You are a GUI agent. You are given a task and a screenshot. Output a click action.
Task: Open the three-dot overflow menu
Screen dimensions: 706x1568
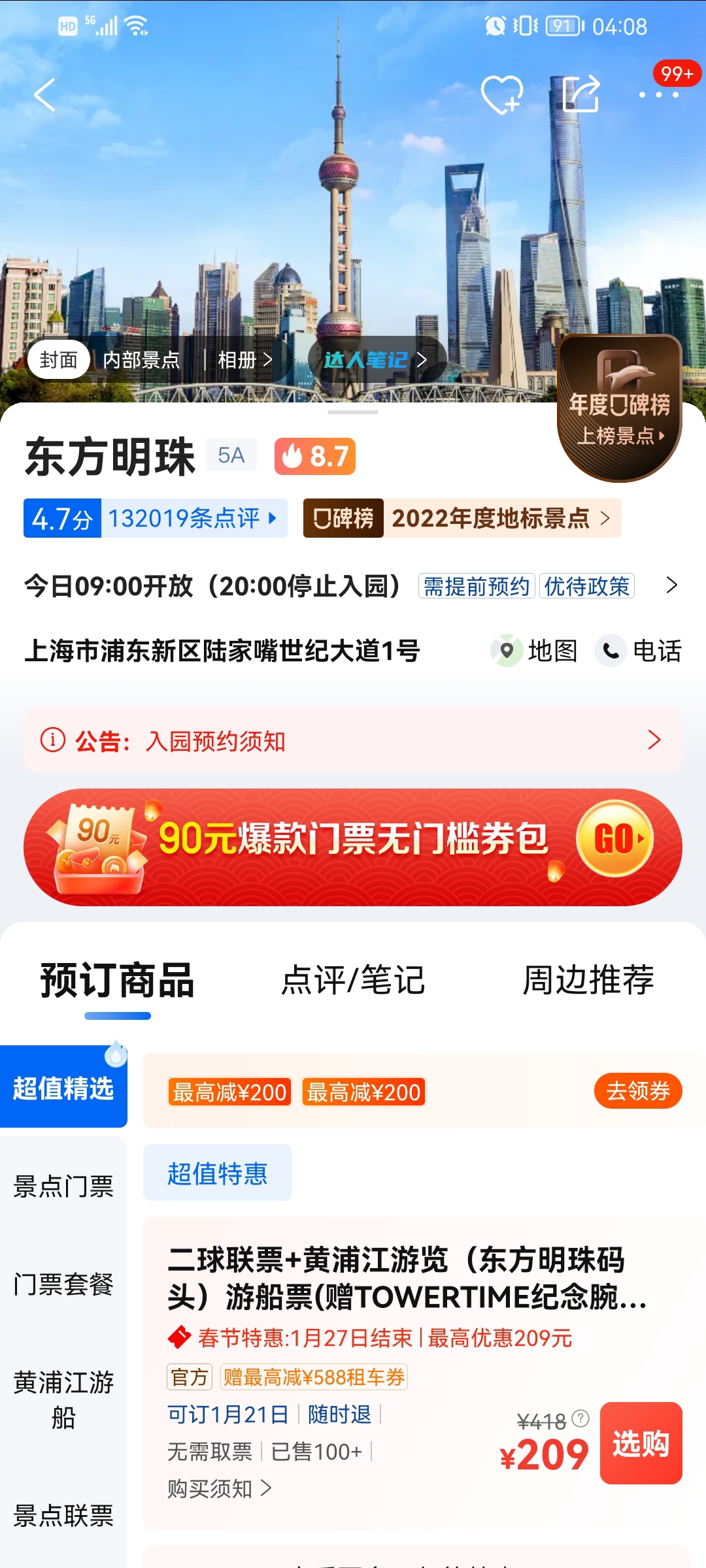point(658,95)
